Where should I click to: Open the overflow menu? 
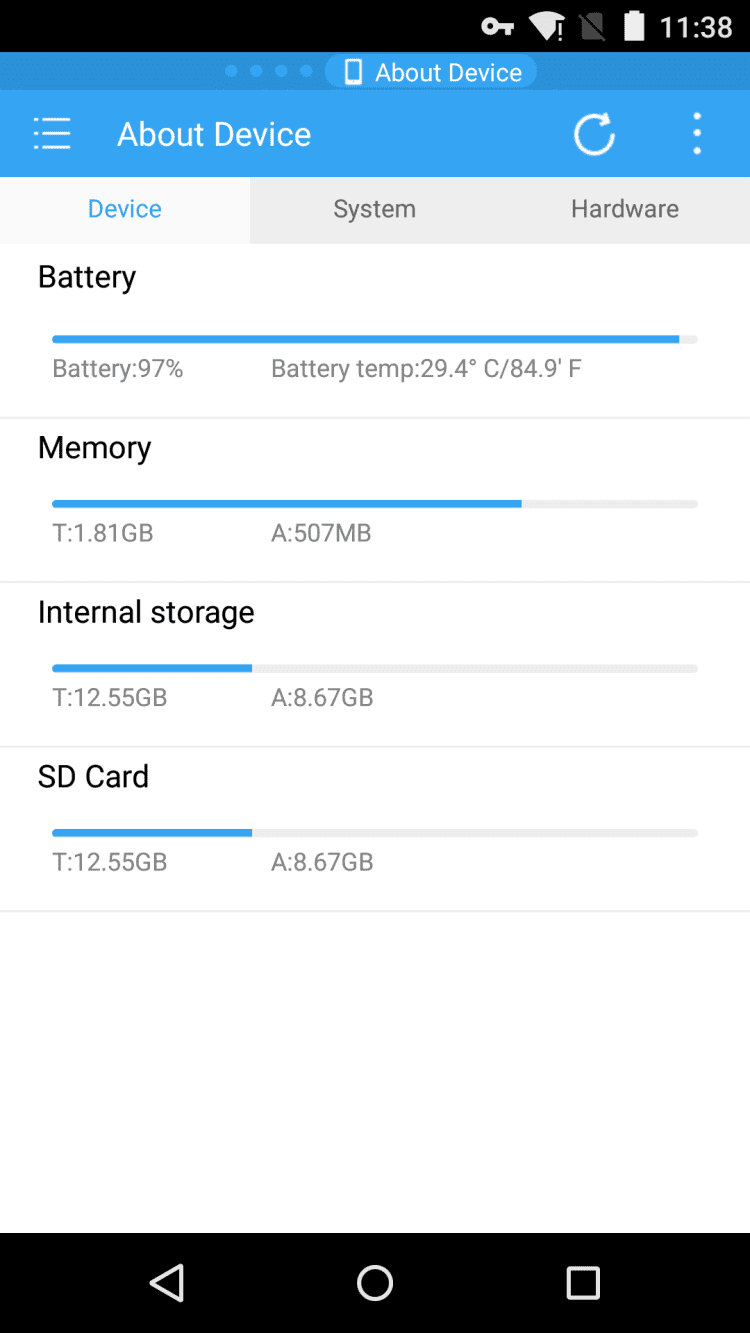pos(697,134)
